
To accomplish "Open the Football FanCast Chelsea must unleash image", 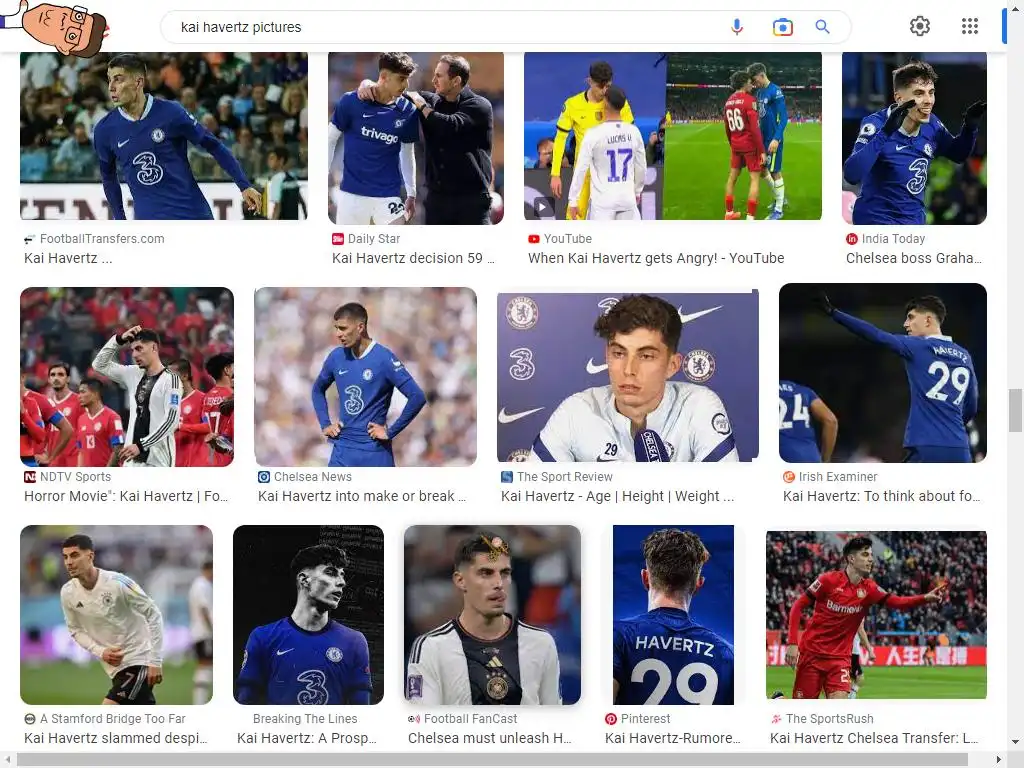I will tap(492, 614).
